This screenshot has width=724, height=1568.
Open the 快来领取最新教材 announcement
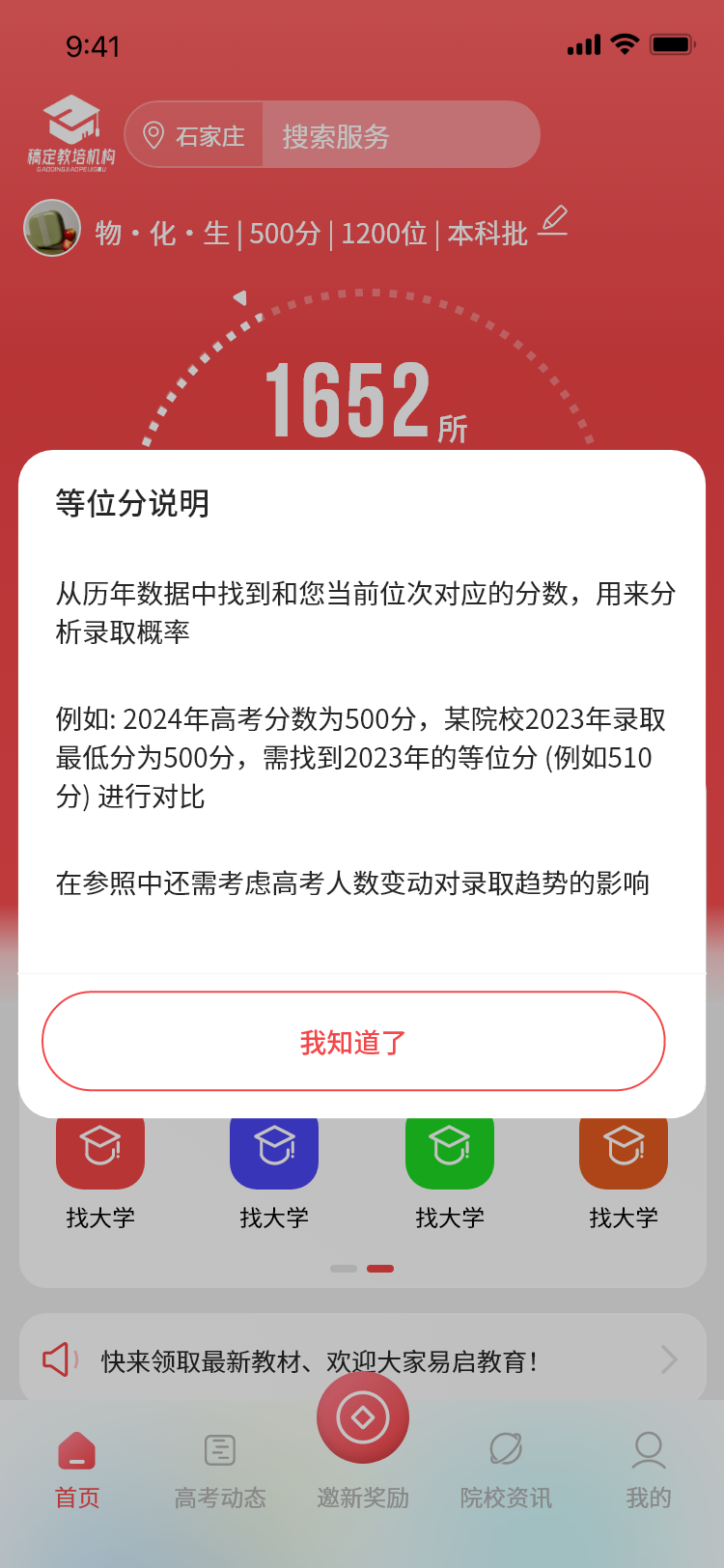click(363, 1360)
